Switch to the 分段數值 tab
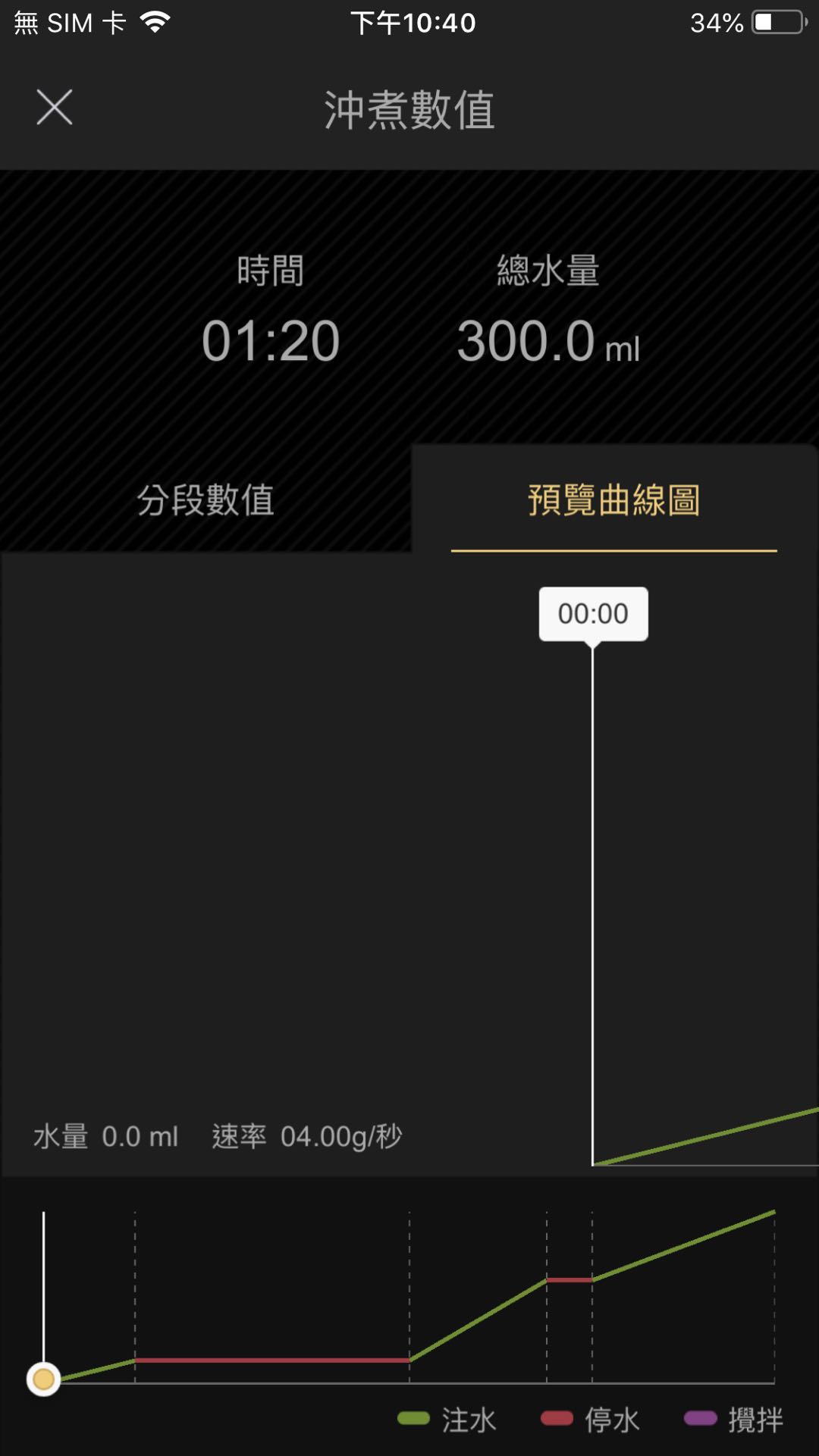 pyautogui.click(x=206, y=499)
